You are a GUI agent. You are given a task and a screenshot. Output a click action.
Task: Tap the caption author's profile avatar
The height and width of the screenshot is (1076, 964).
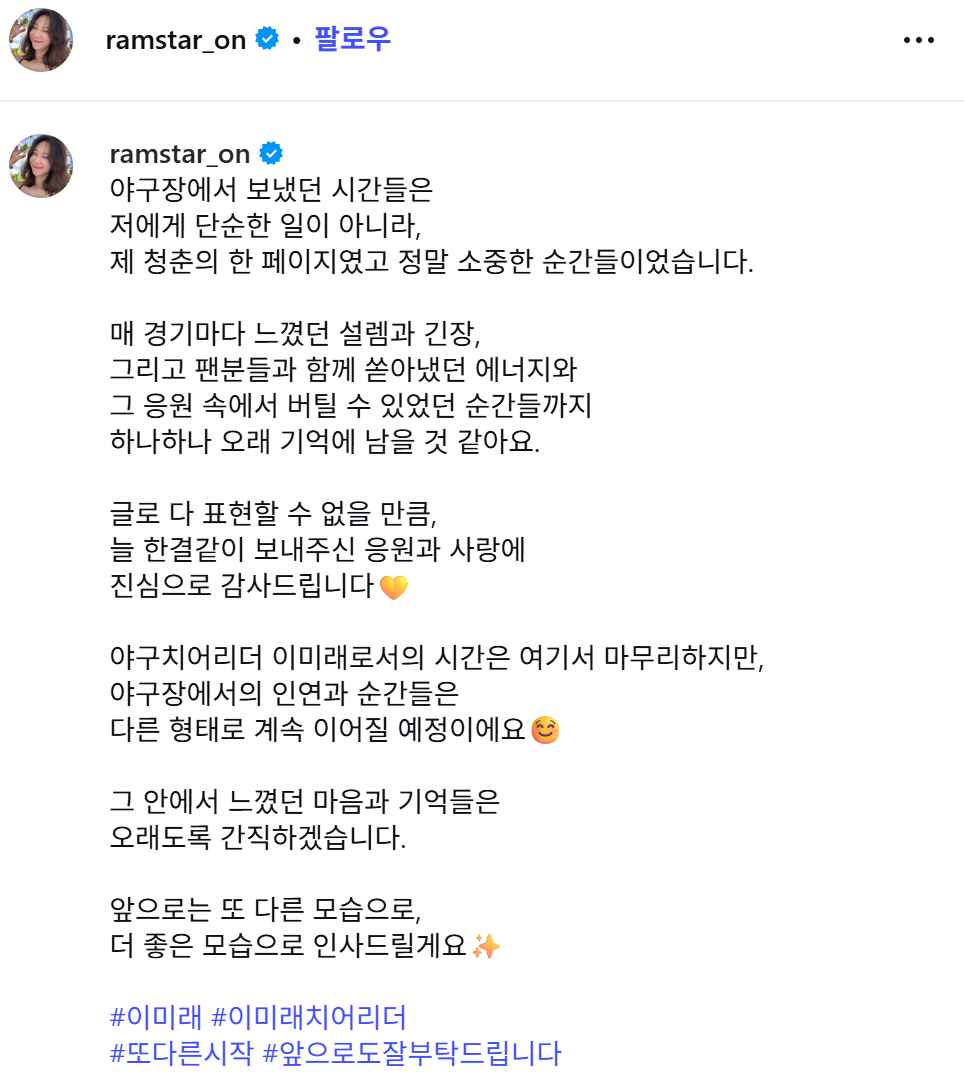click(x=40, y=166)
